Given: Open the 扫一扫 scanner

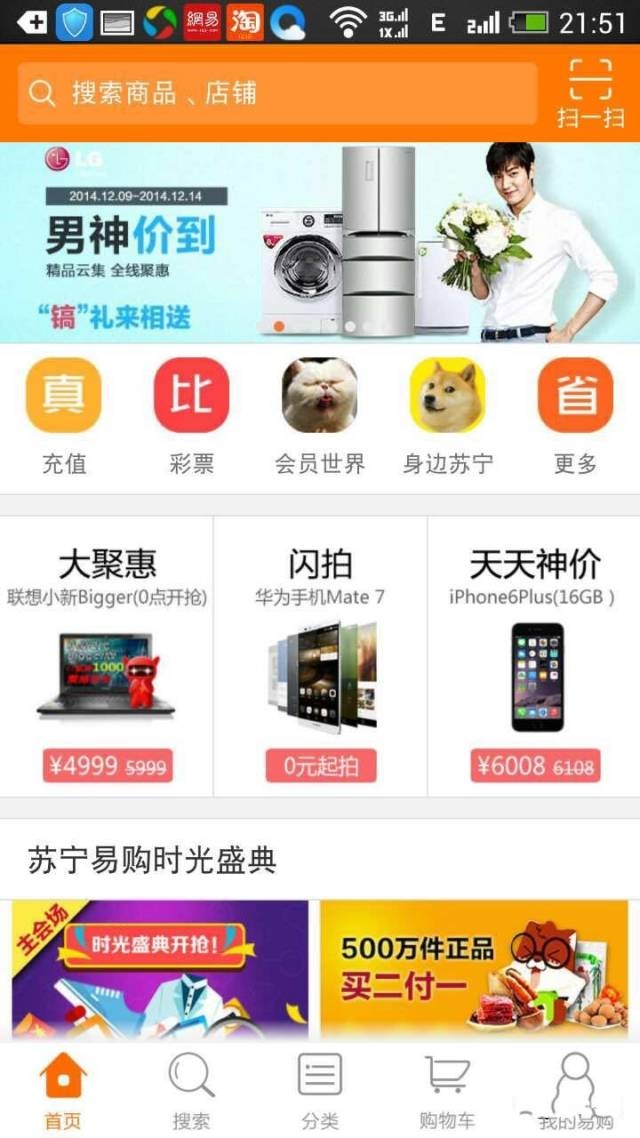Looking at the screenshot, I should (x=590, y=93).
